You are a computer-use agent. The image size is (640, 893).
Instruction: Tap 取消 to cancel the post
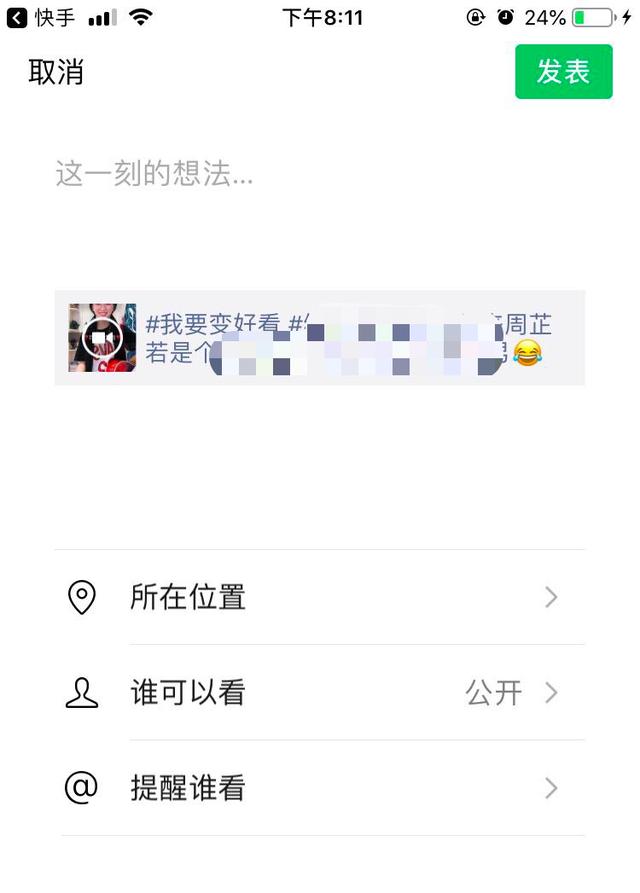[x=56, y=72]
